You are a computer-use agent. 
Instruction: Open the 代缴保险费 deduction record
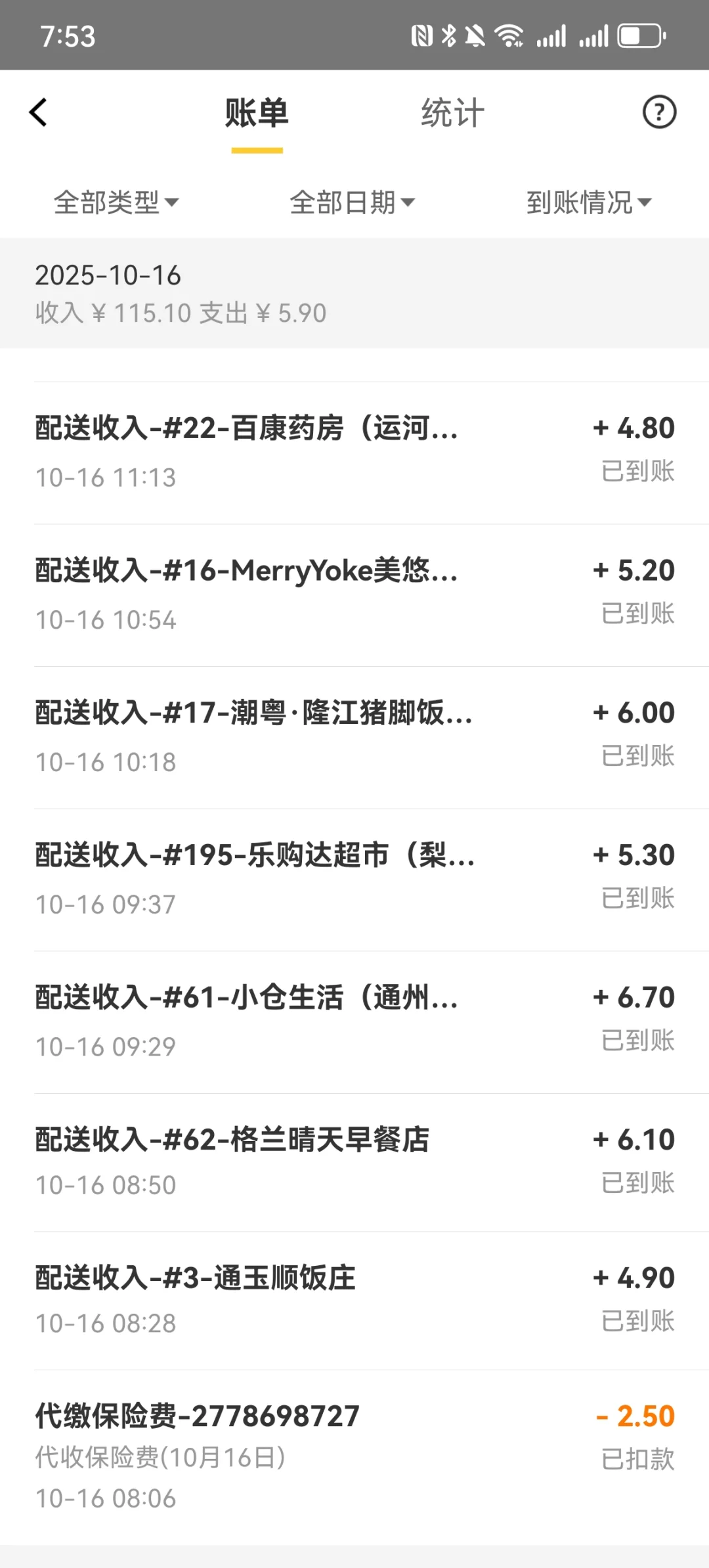[354, 1456]
